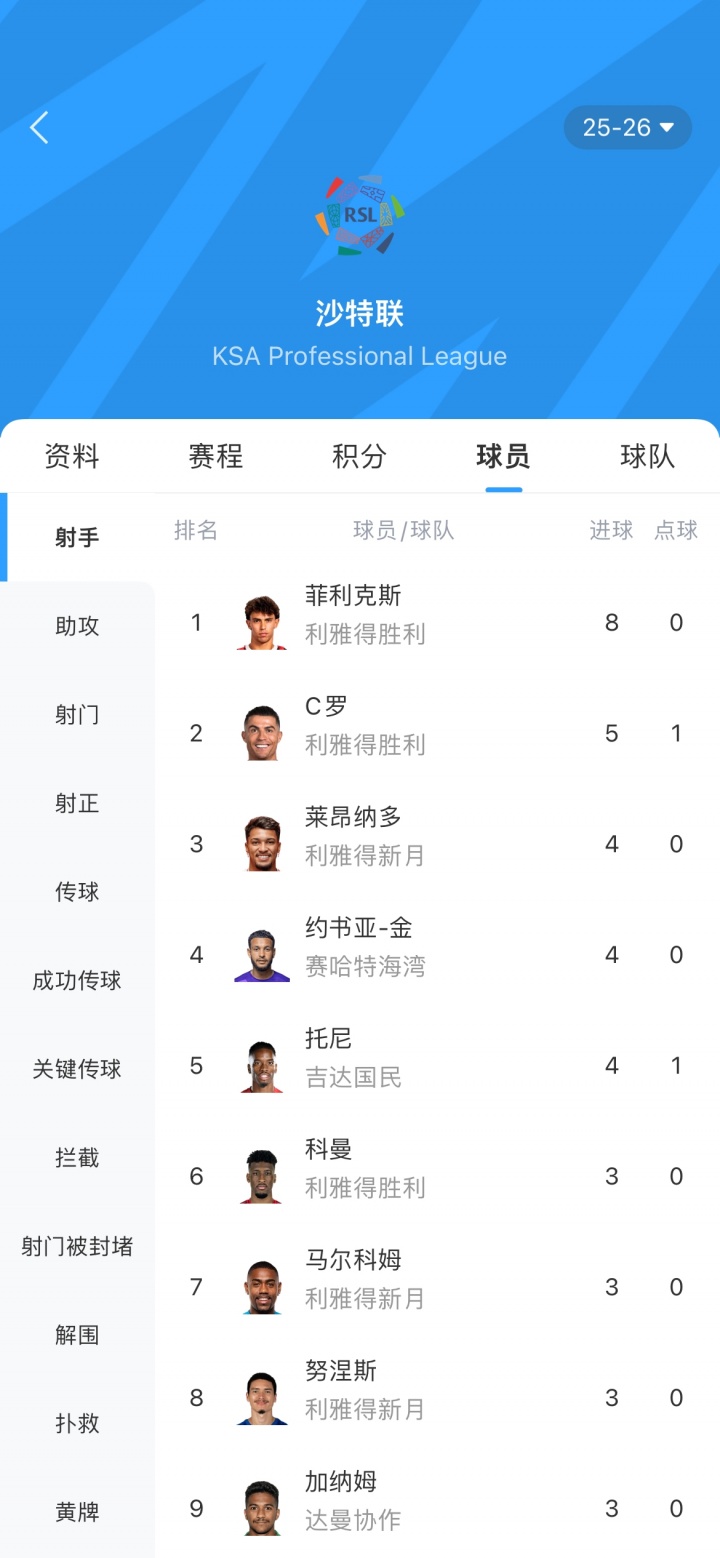View the 拦截 leaderboard
720x1558 pixels.
[77, 1158]
